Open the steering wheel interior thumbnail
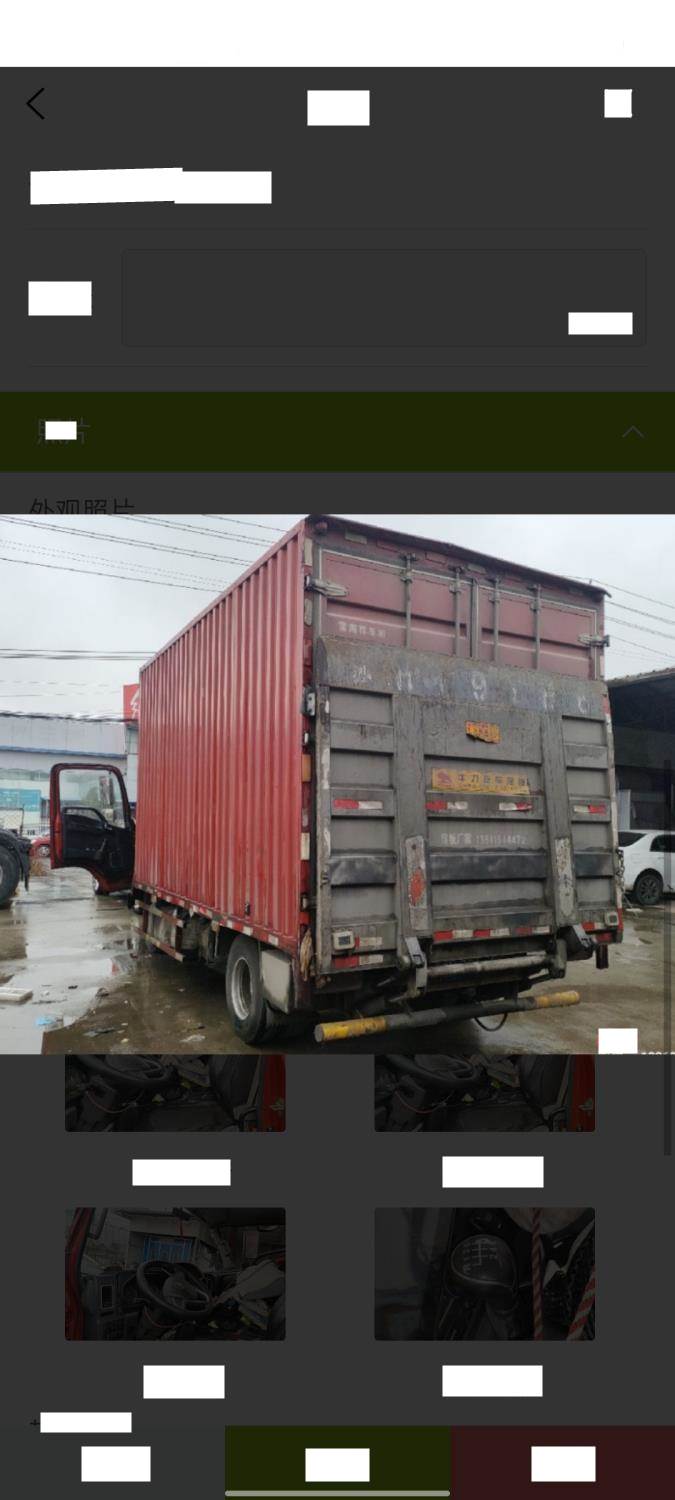Viewport: 675px width, 1500px height. 175,1273
